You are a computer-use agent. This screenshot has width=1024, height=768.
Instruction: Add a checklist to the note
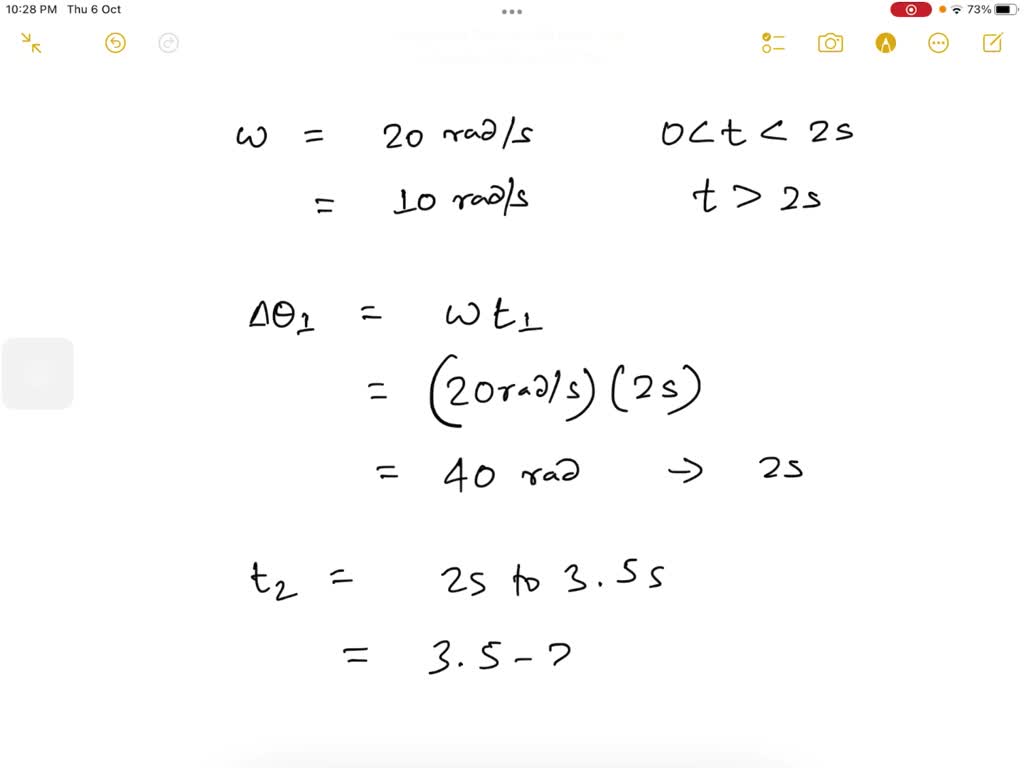point(773,43)
